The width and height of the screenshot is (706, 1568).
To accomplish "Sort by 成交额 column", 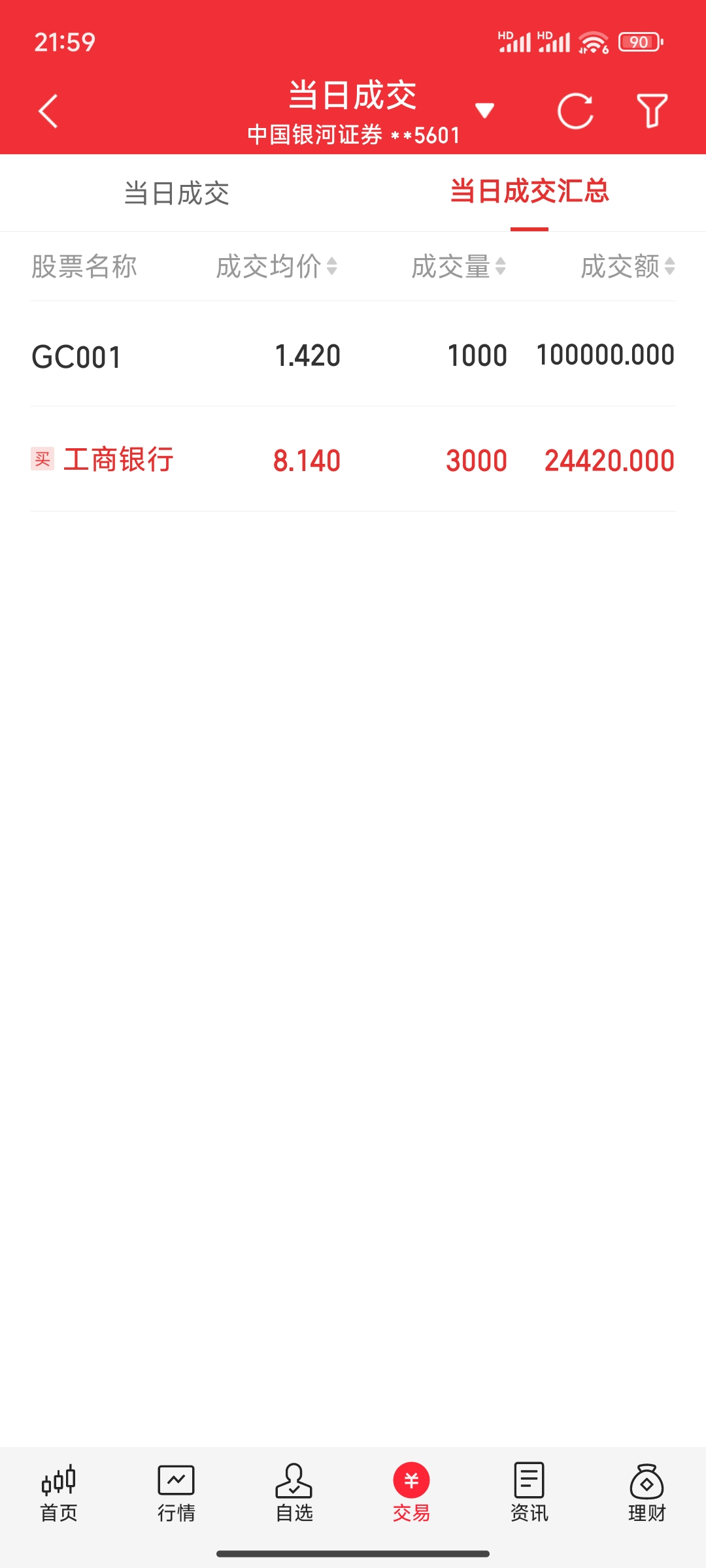I will tap(628, 267).
